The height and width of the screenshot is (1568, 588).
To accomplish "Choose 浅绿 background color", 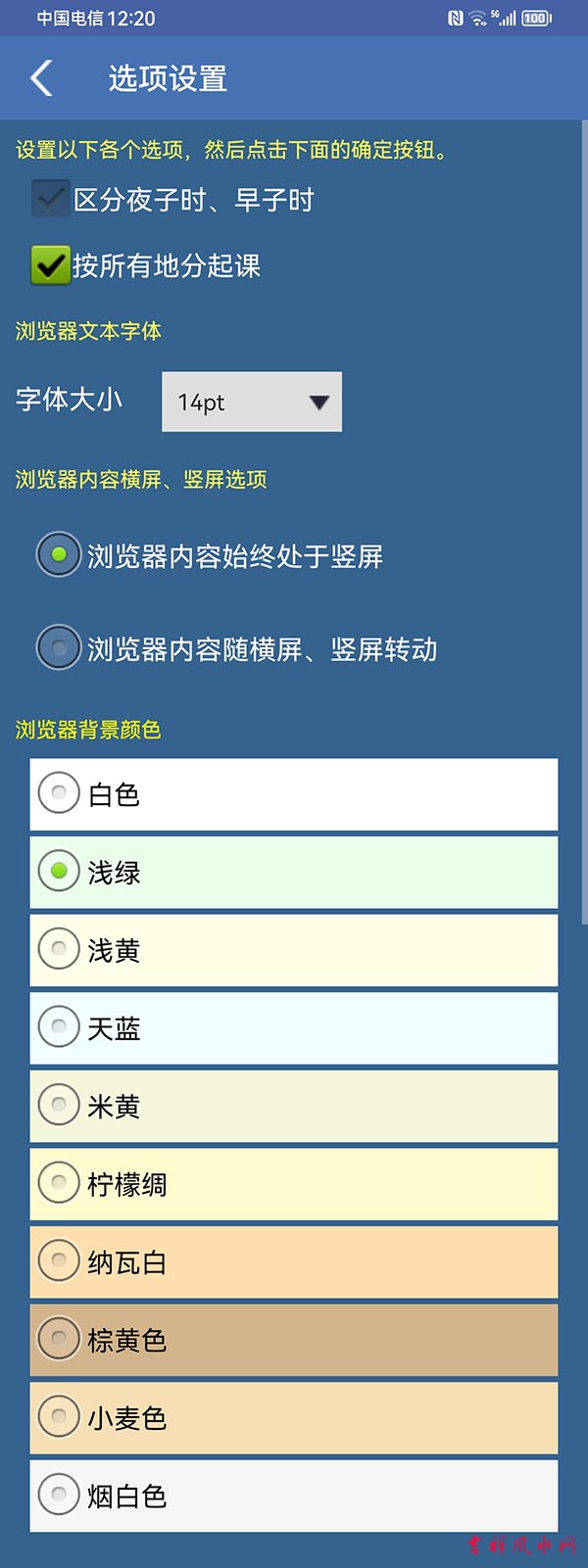I will click(59, 872).
